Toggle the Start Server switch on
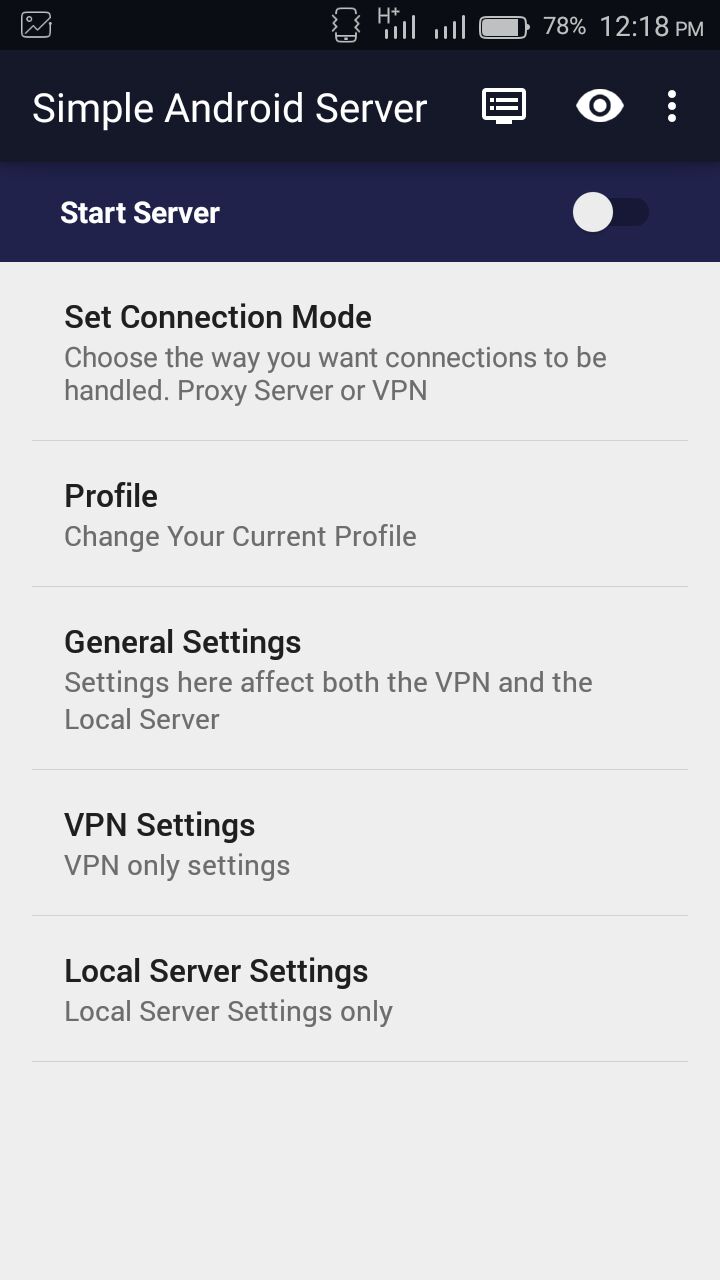Image resolution: width=720 pixels, height=1280 pixels. (x=610, y=213)
